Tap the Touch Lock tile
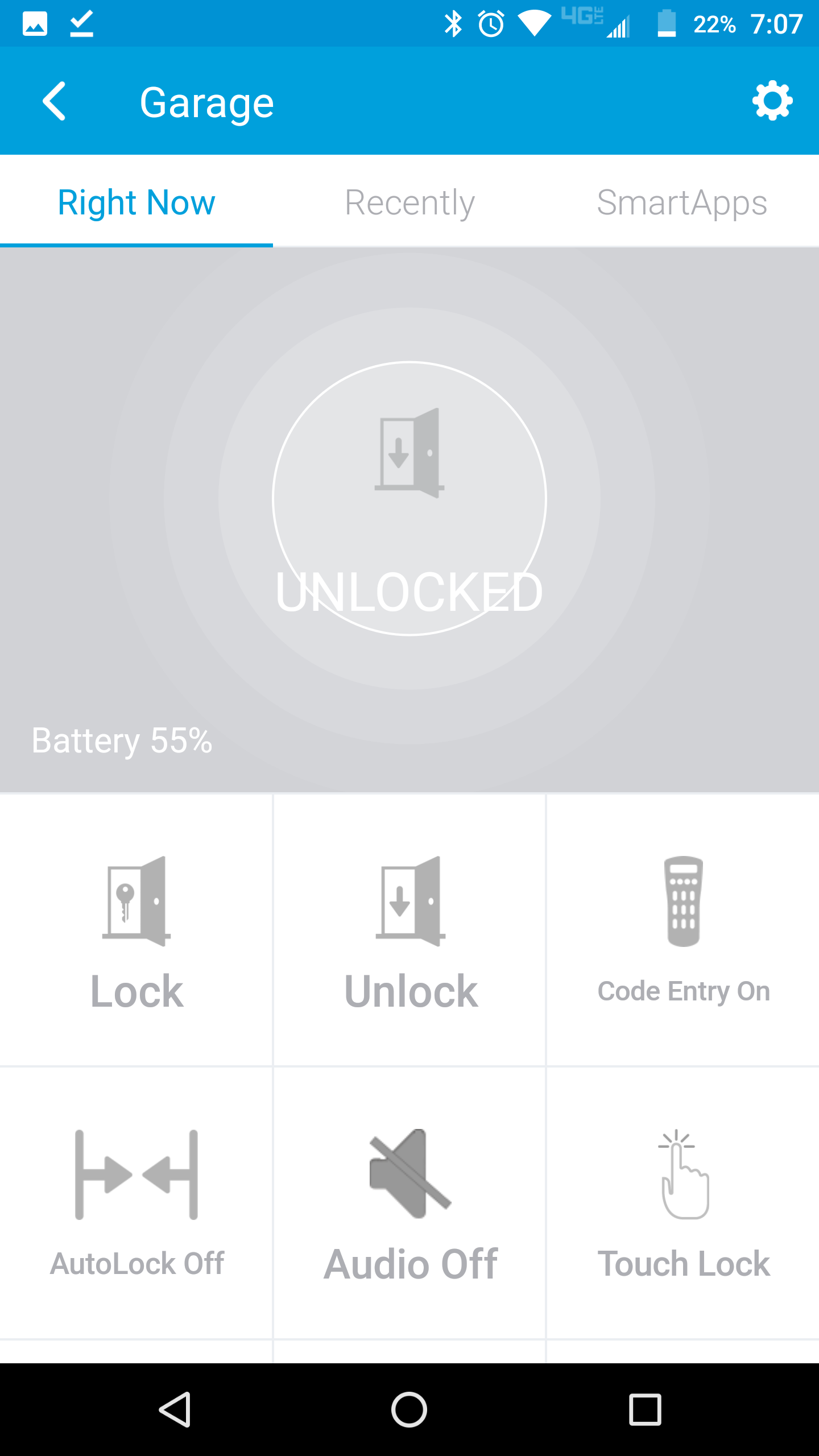 pos(683,1202)
